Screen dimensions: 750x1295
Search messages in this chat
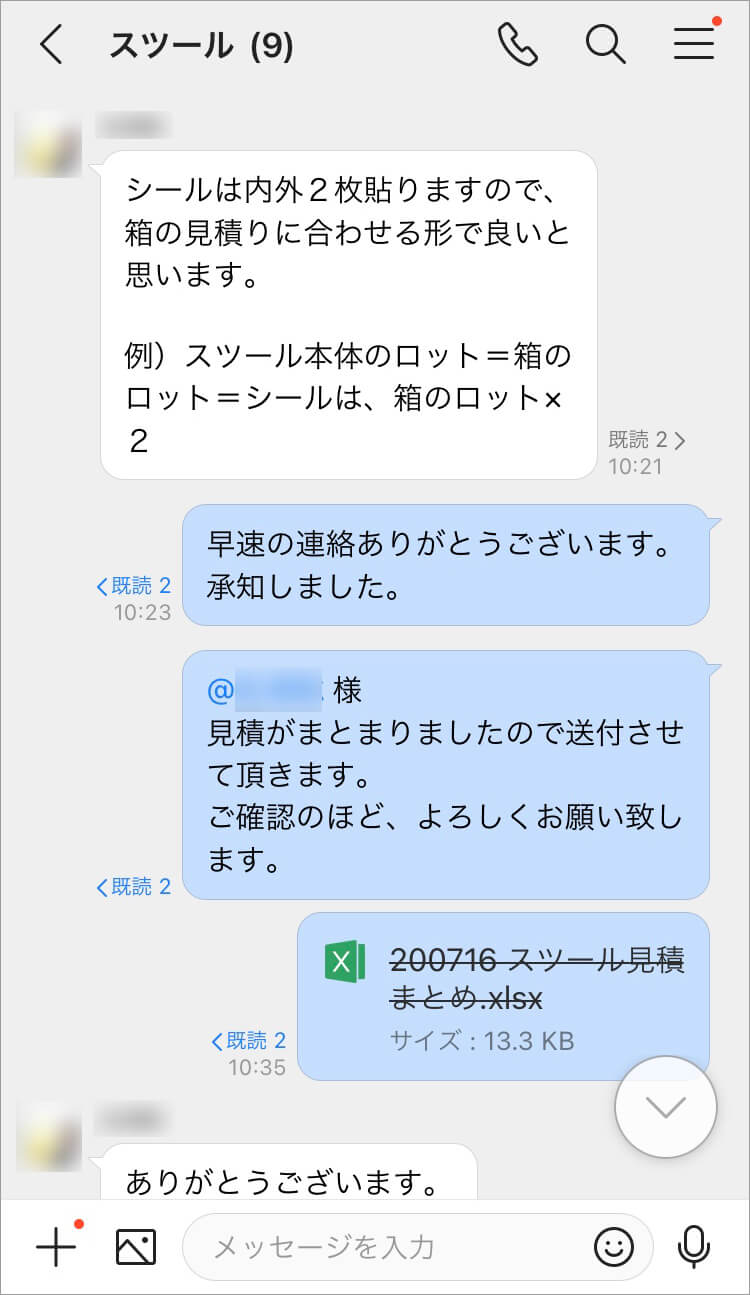[x=605, y=45]
